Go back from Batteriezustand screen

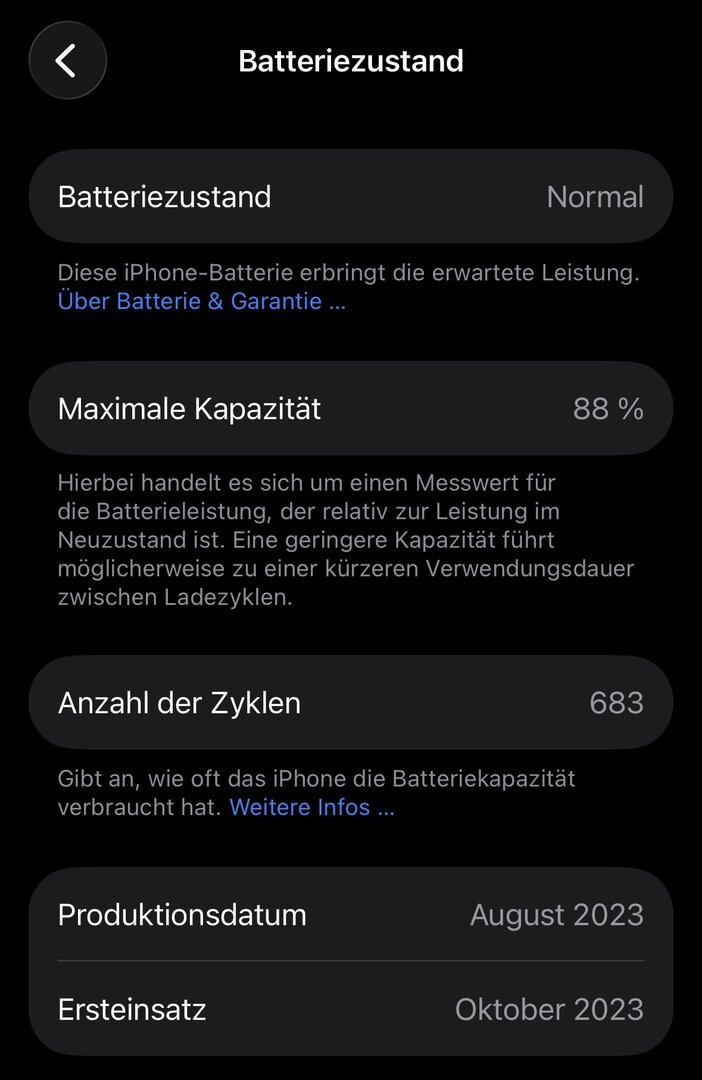click(x=67, y=61)
